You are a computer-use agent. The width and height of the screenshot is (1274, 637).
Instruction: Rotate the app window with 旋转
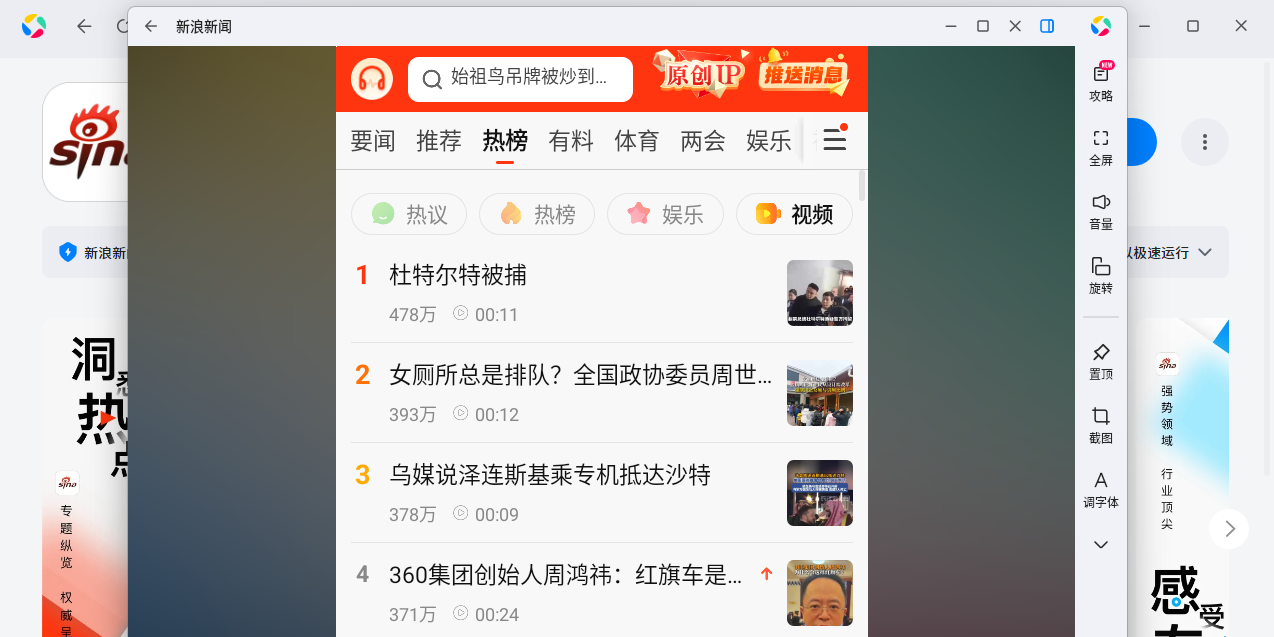(x=1101, y=274)
